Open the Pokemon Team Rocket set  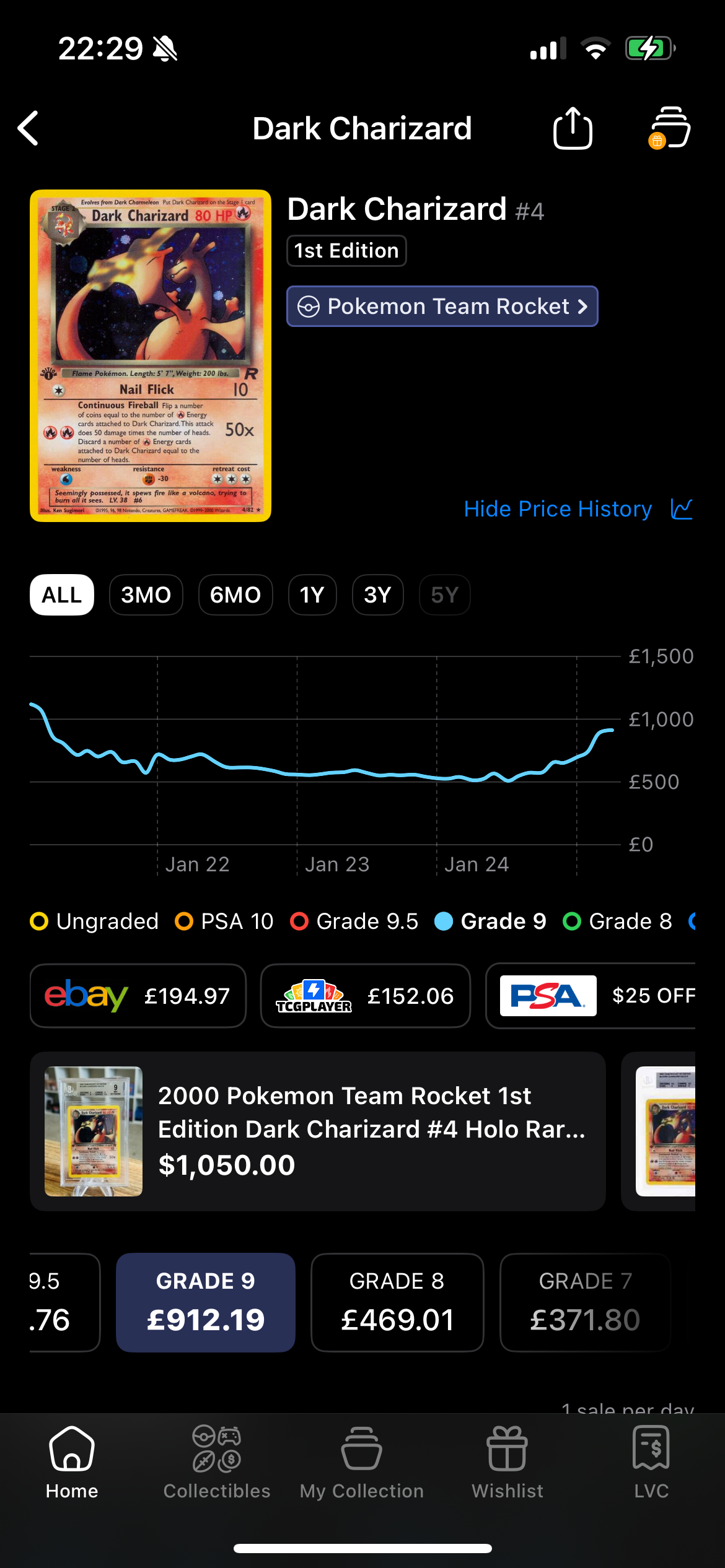tap(442, 306)
